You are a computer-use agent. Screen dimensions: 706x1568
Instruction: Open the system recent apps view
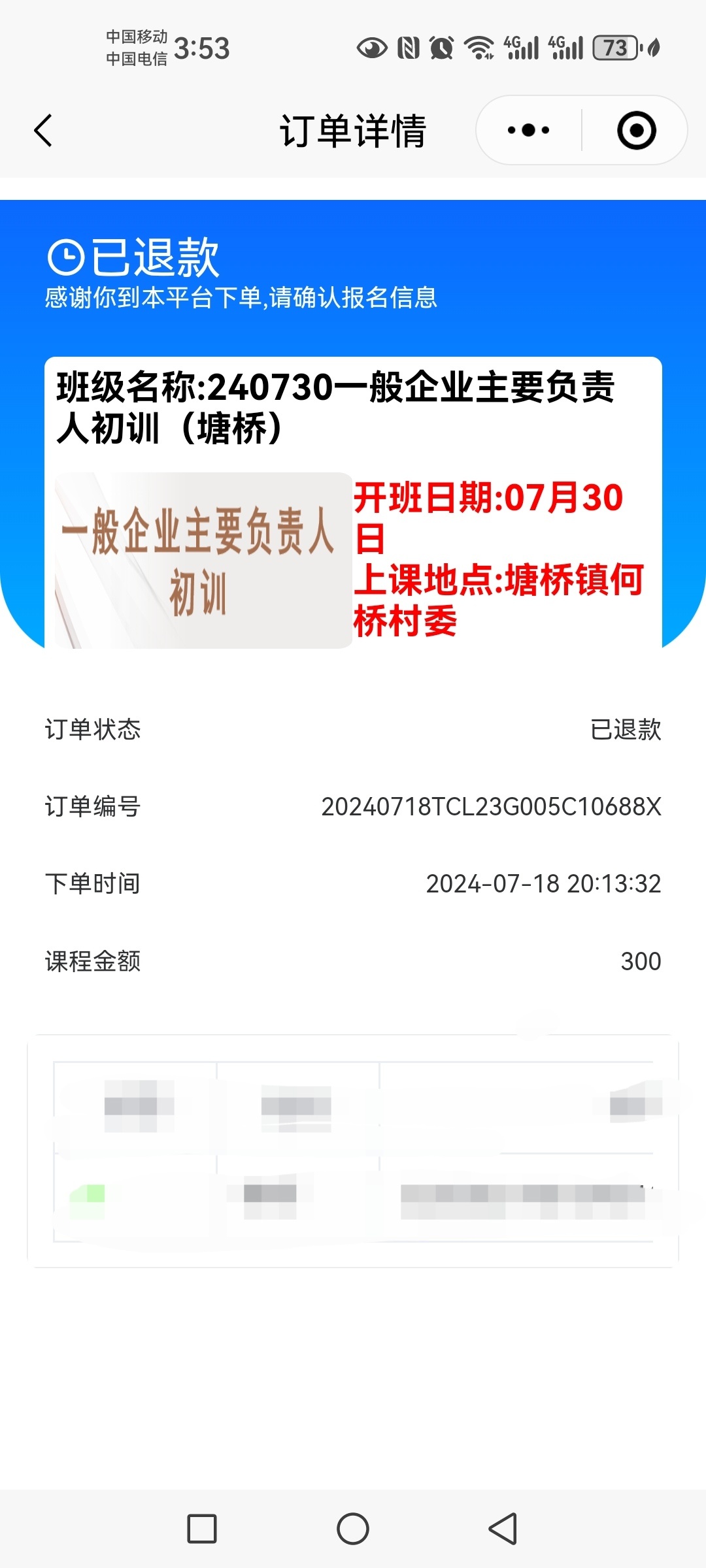point(202,1529)
